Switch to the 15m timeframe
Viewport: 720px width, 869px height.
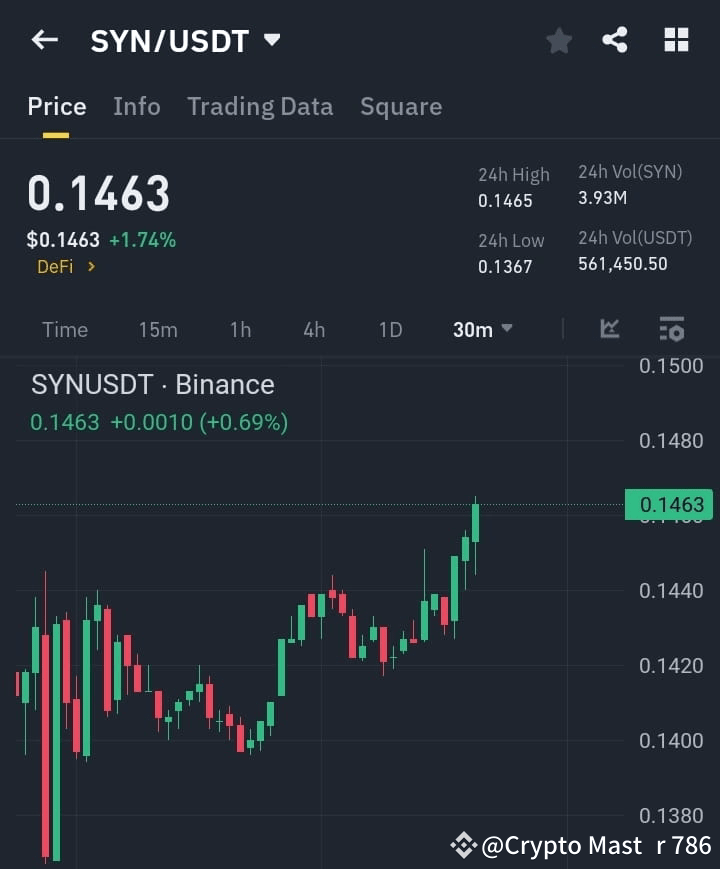[x=158, y=329]
